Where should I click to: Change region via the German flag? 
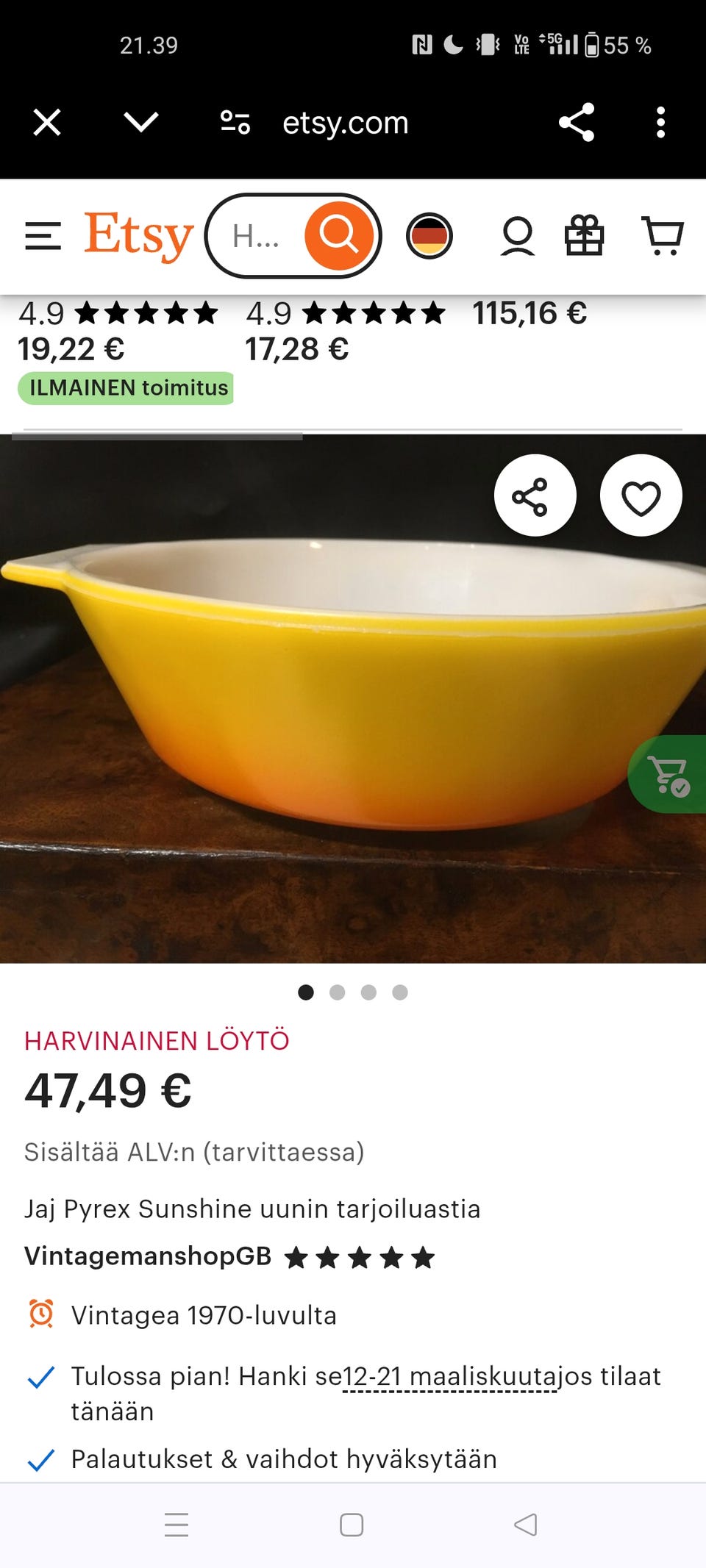click(x=429, y=236)
